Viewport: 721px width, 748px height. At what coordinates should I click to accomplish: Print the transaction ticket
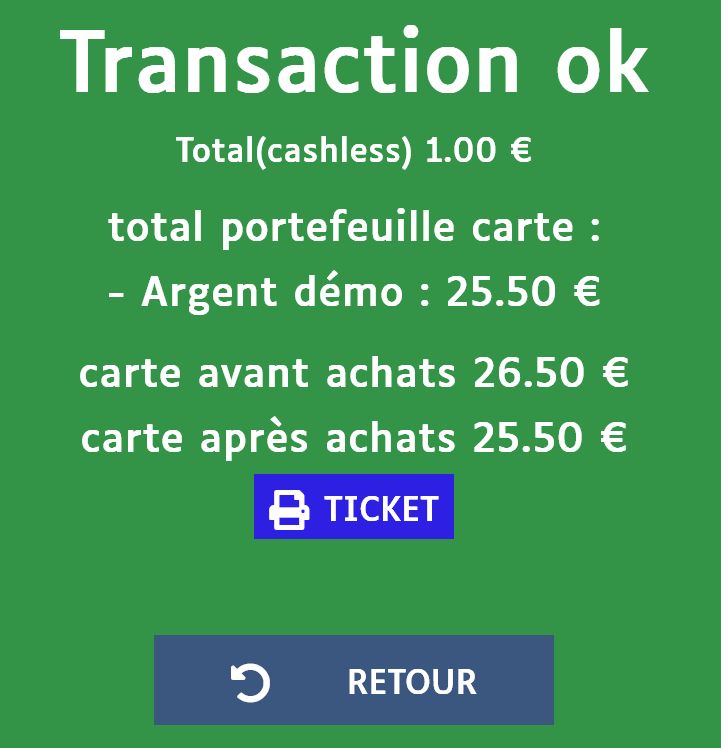click(354, 507)
